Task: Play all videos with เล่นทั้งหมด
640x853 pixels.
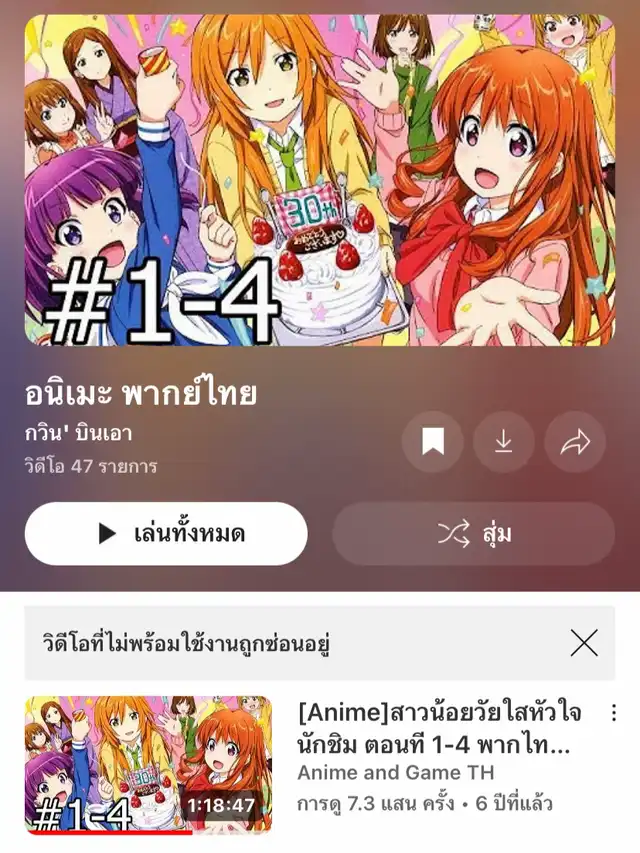Action: click(166, 534)
